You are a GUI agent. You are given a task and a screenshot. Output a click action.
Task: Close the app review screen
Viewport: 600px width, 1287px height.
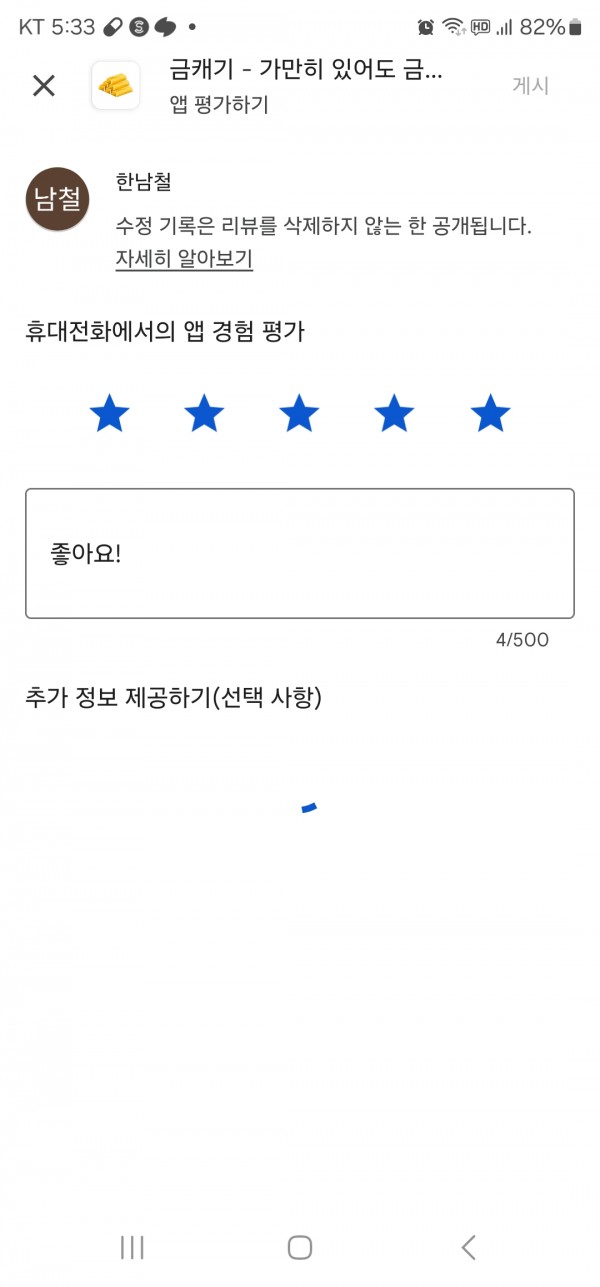[44, 86]
